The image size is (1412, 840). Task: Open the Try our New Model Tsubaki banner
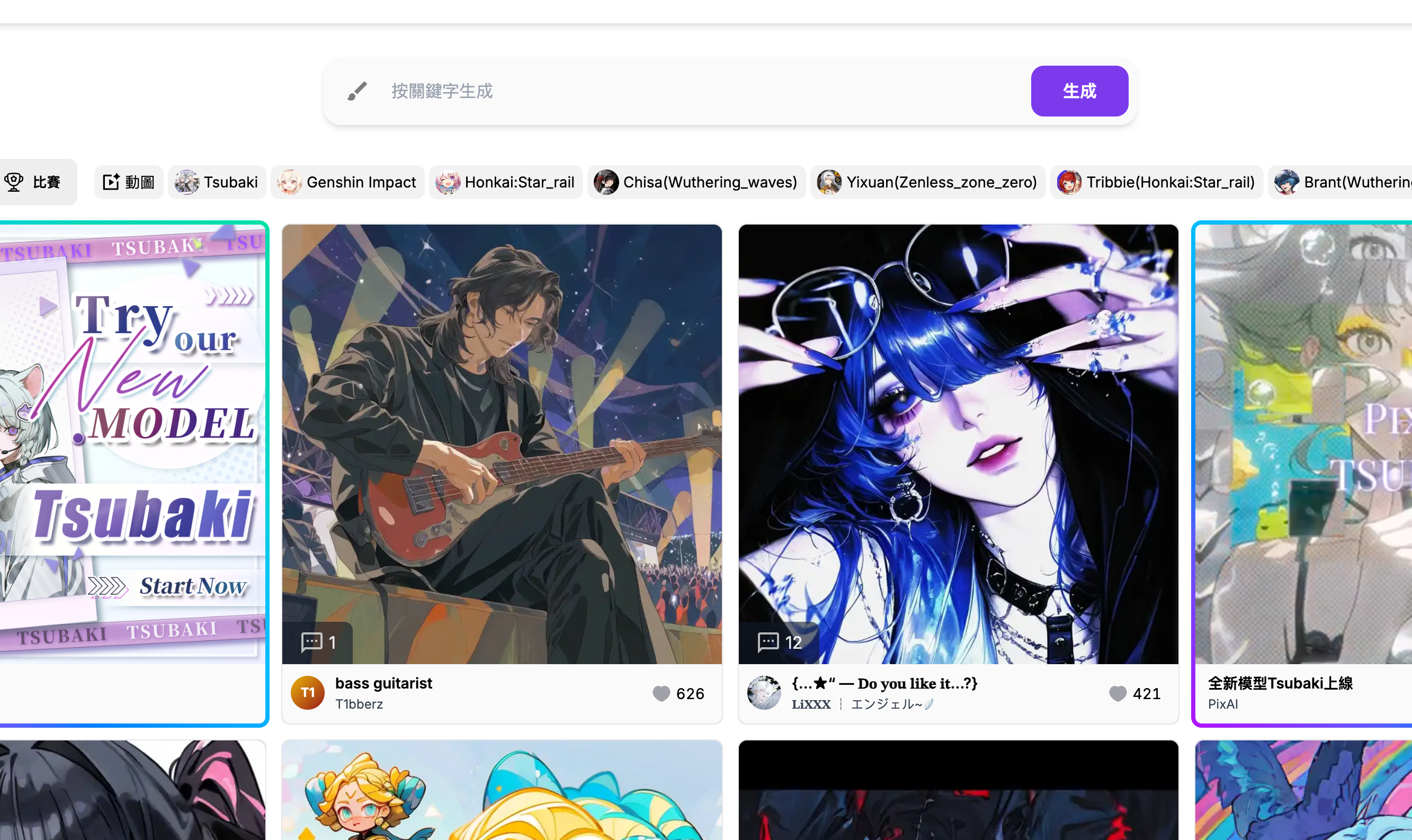(x=133, y=442)
